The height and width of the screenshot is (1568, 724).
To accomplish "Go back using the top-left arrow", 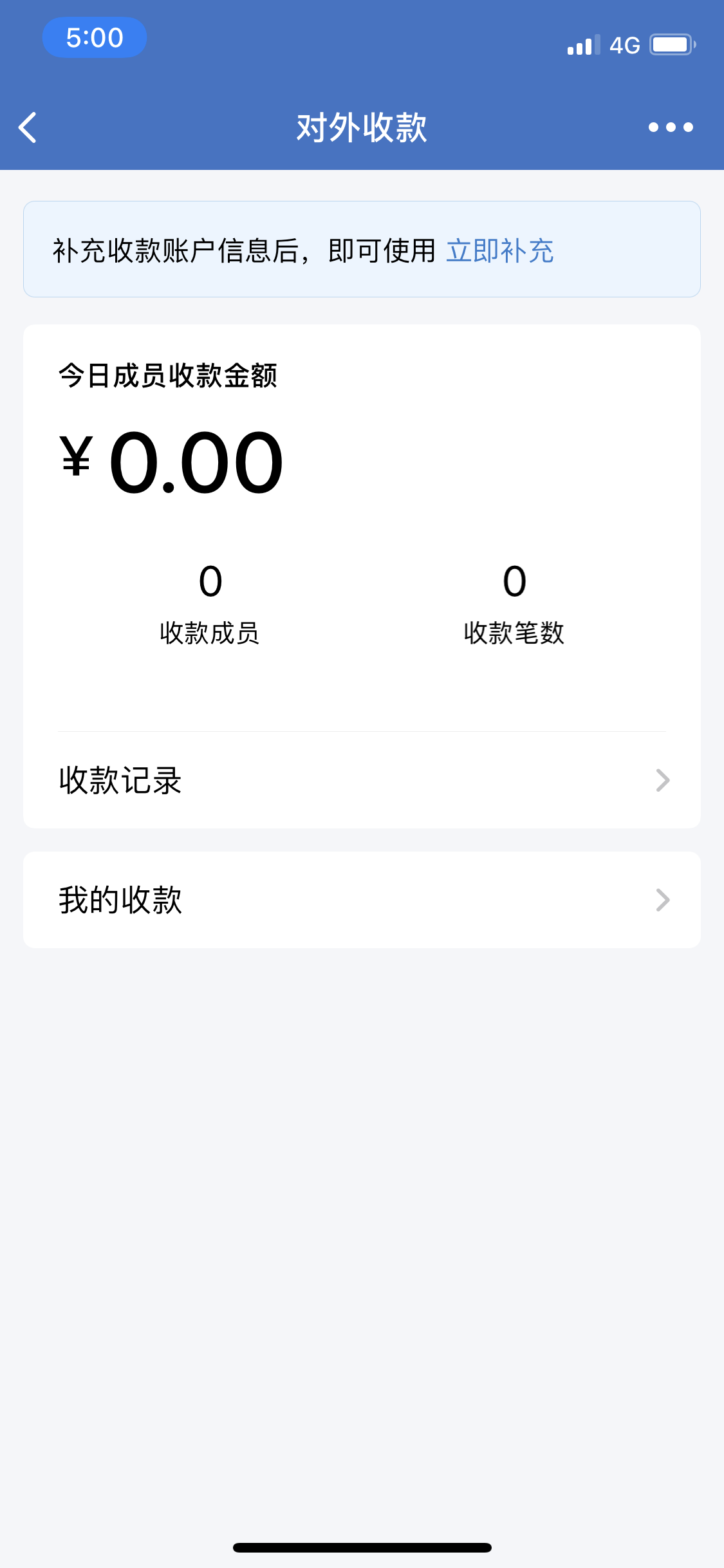I will click(x=28, y=127).
